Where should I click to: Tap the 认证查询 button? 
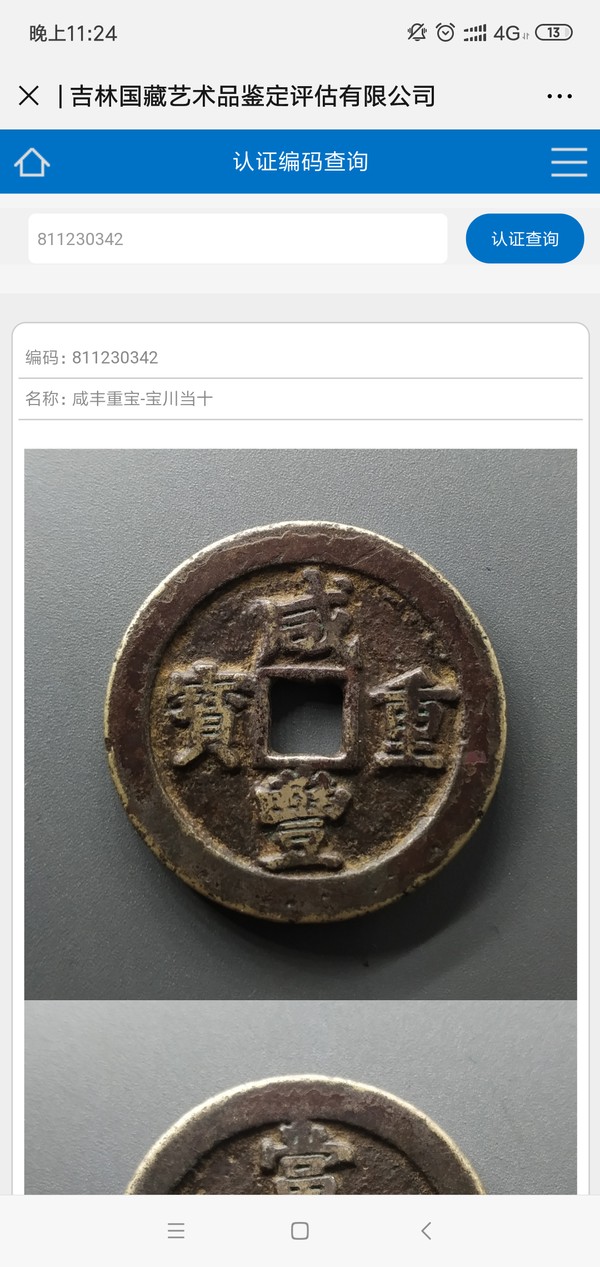pos(524,239)
